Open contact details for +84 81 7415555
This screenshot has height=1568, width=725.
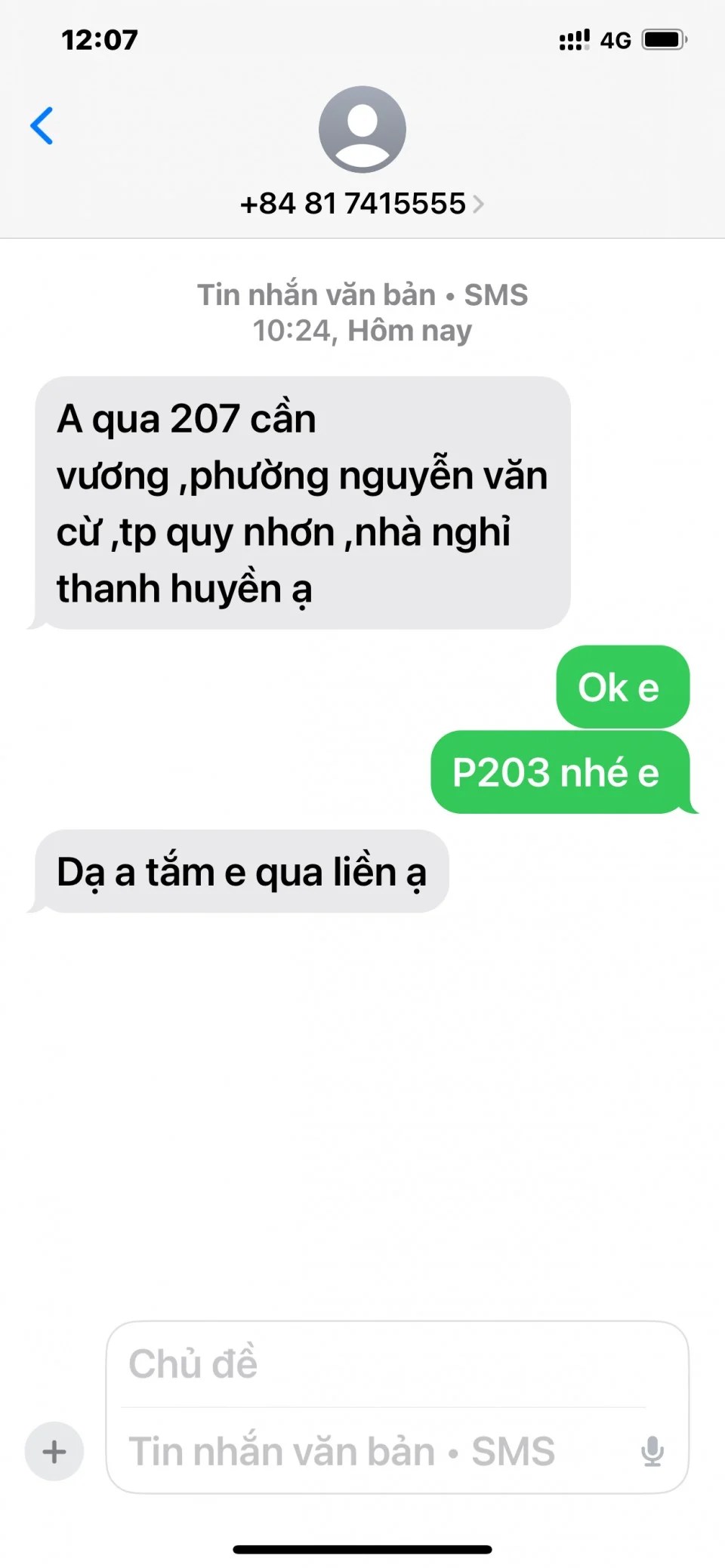362,204
